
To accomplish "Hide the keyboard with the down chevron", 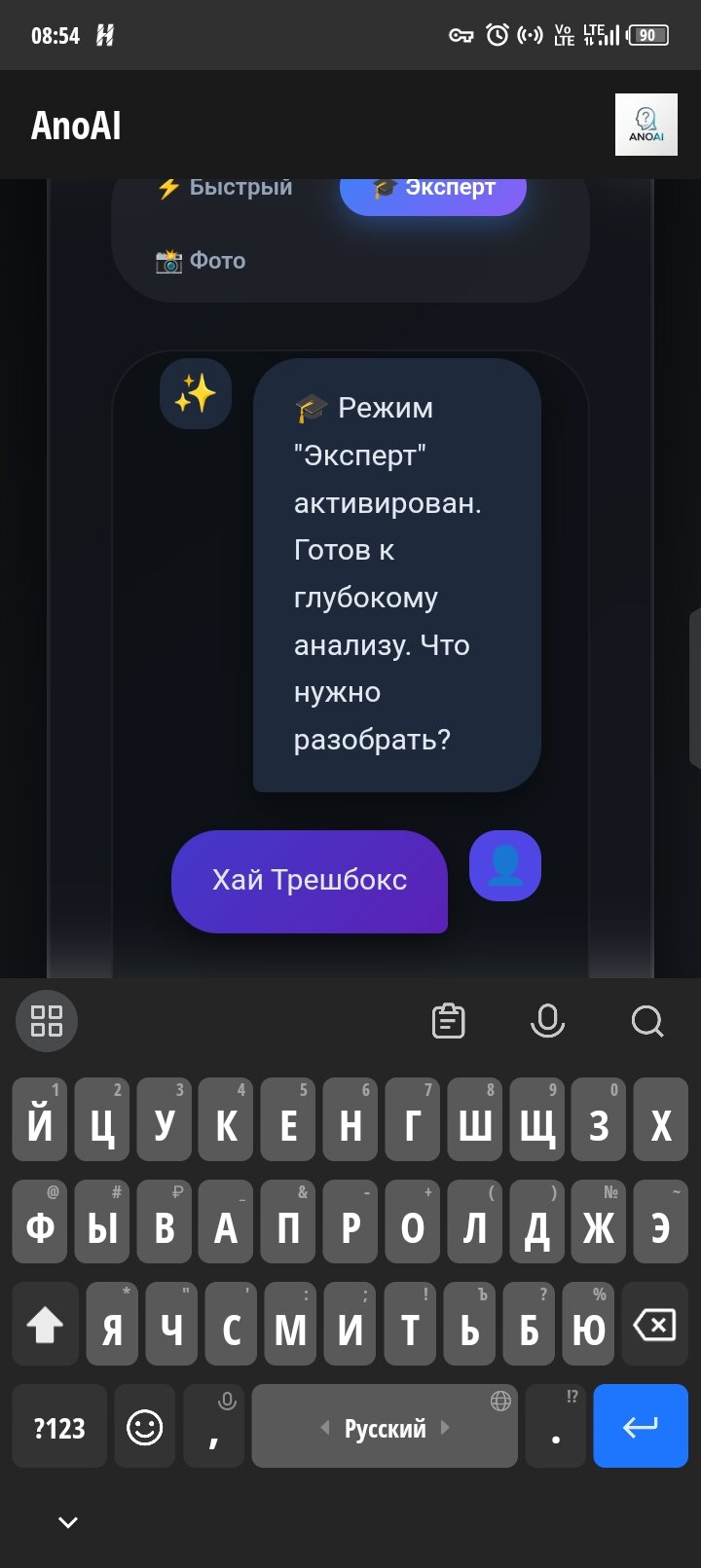I will [67, 1522].
